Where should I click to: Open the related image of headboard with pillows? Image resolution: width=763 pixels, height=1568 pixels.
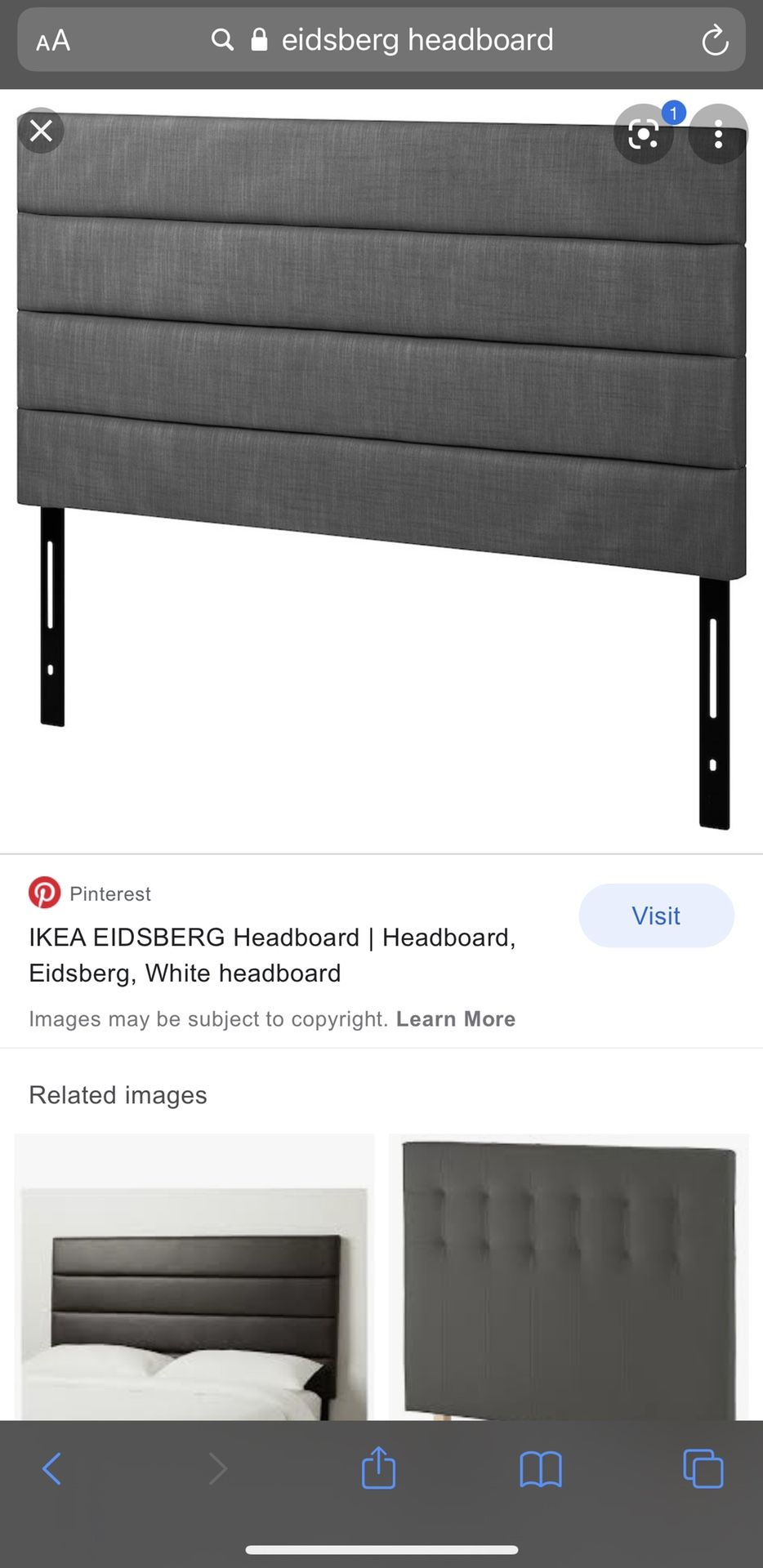click(194, 1276)
